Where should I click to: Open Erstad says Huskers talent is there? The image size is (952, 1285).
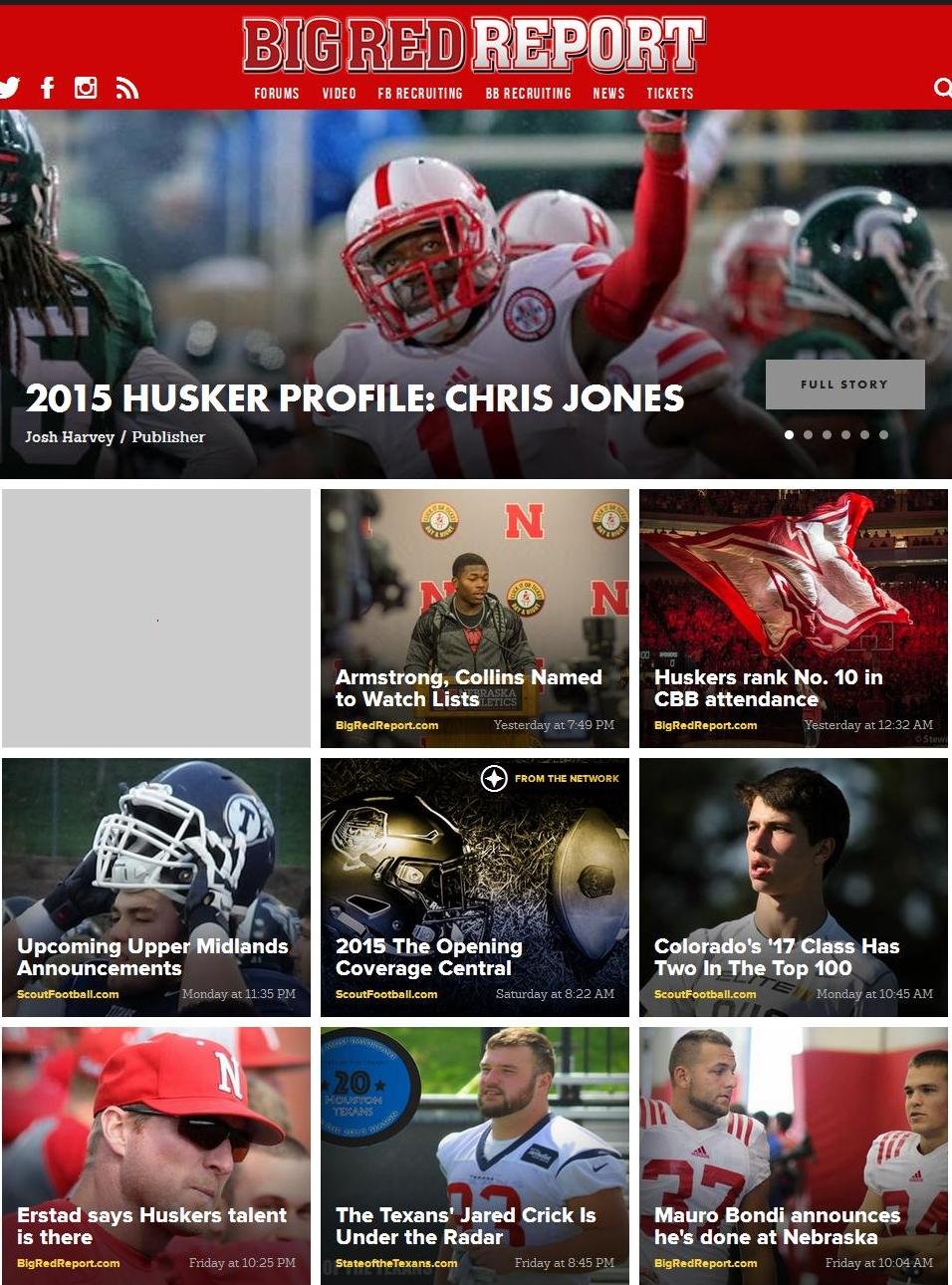coord(151,1226)
